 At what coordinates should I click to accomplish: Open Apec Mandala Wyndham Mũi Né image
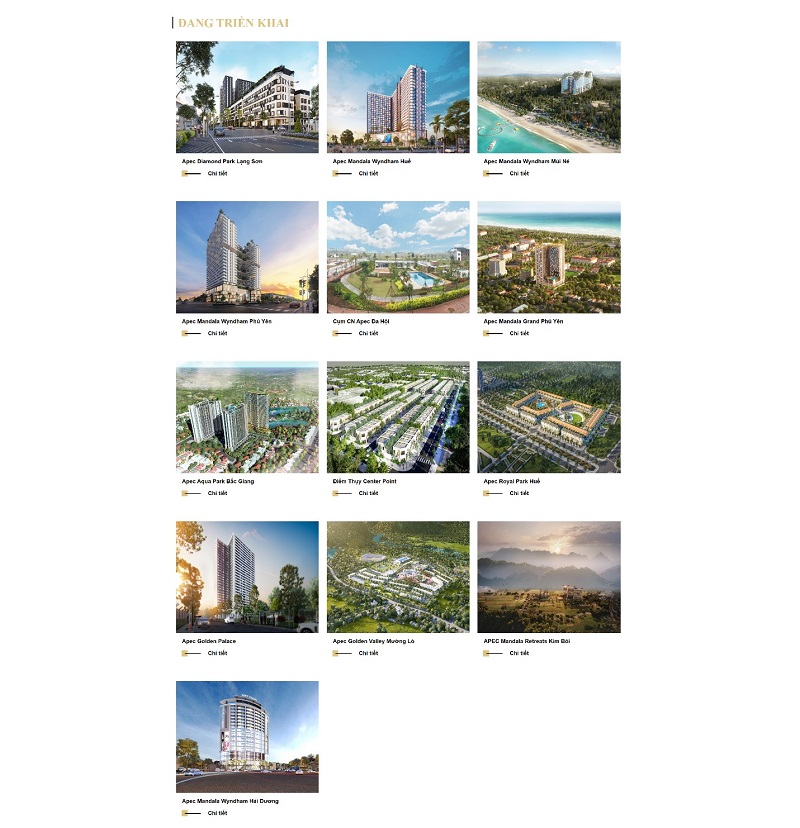[549, 97]
